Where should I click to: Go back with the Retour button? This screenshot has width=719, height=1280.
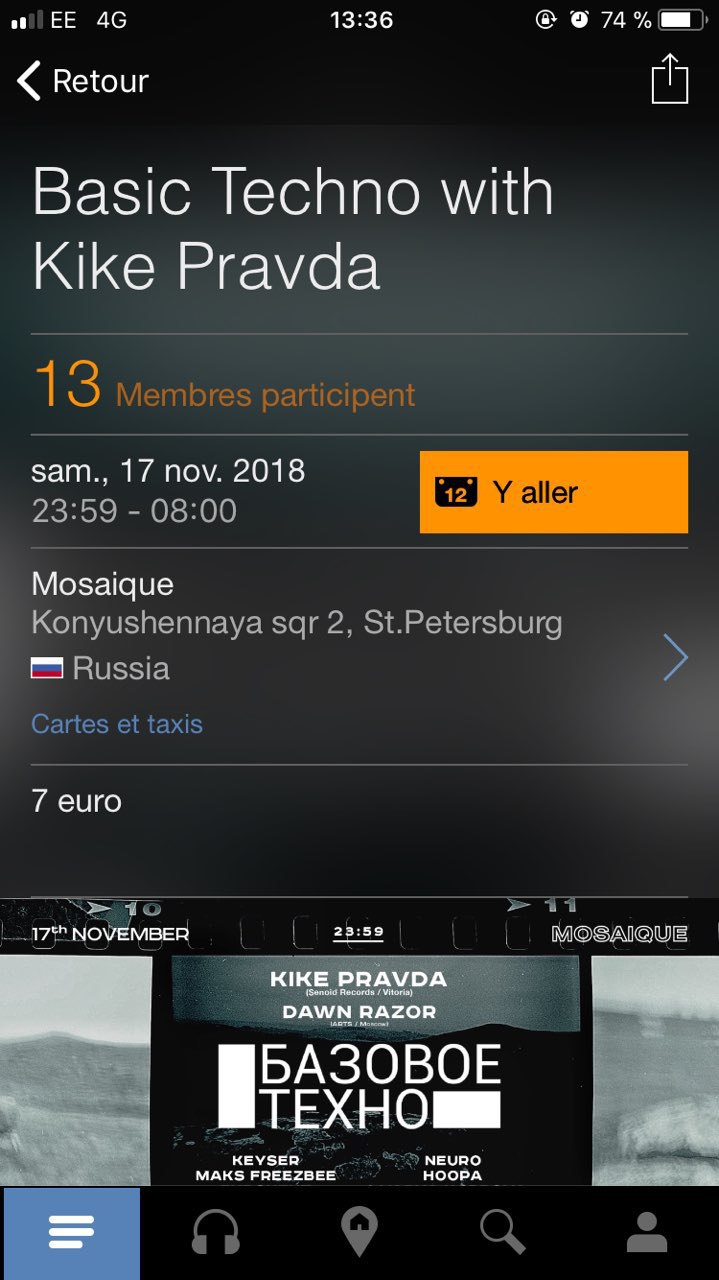click(x=83, y=81)
